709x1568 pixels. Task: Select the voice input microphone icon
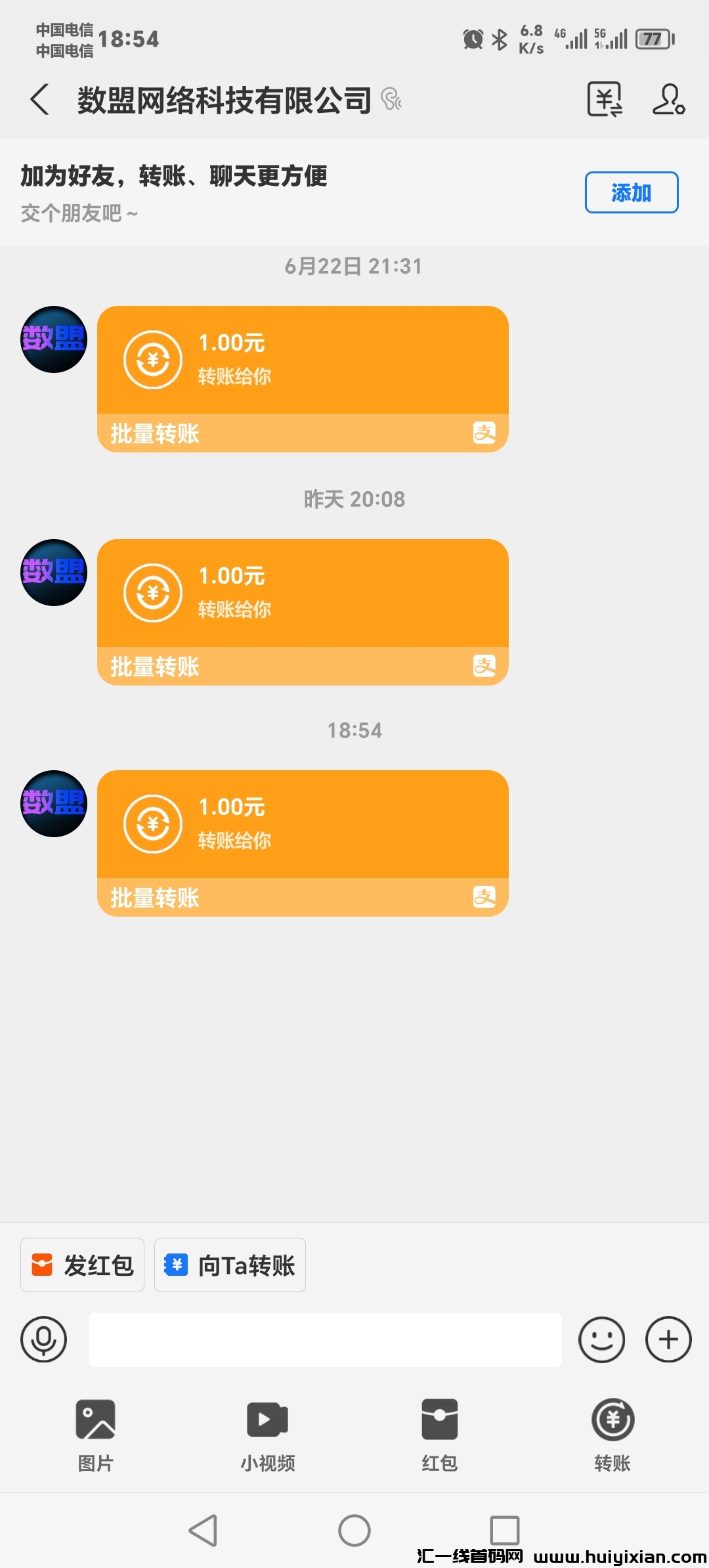coord(43,1339)
